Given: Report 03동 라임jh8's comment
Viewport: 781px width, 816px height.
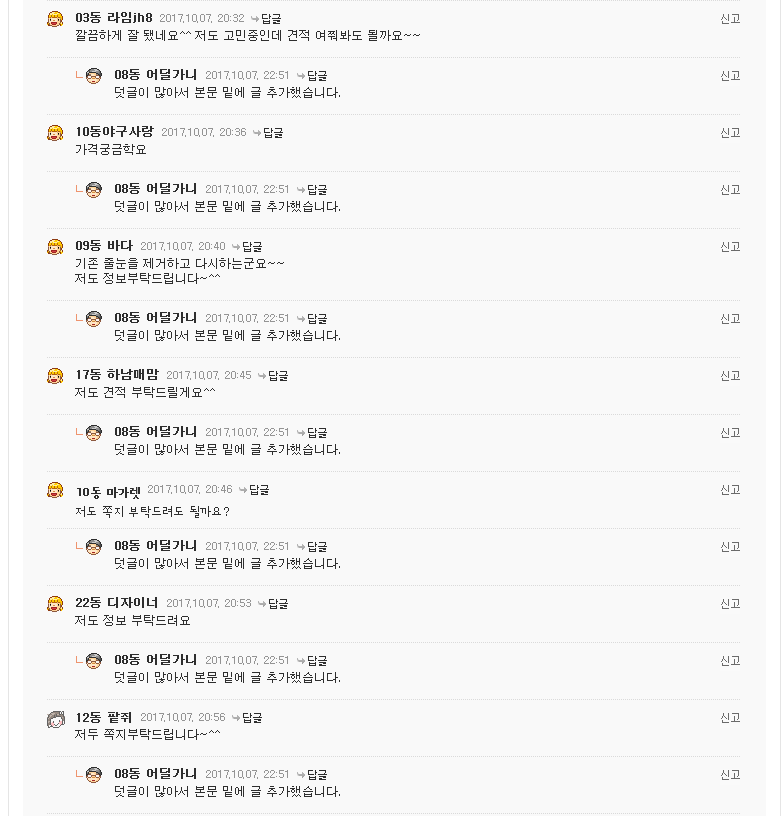Looking at the screenshot, I should click(730, 18).
